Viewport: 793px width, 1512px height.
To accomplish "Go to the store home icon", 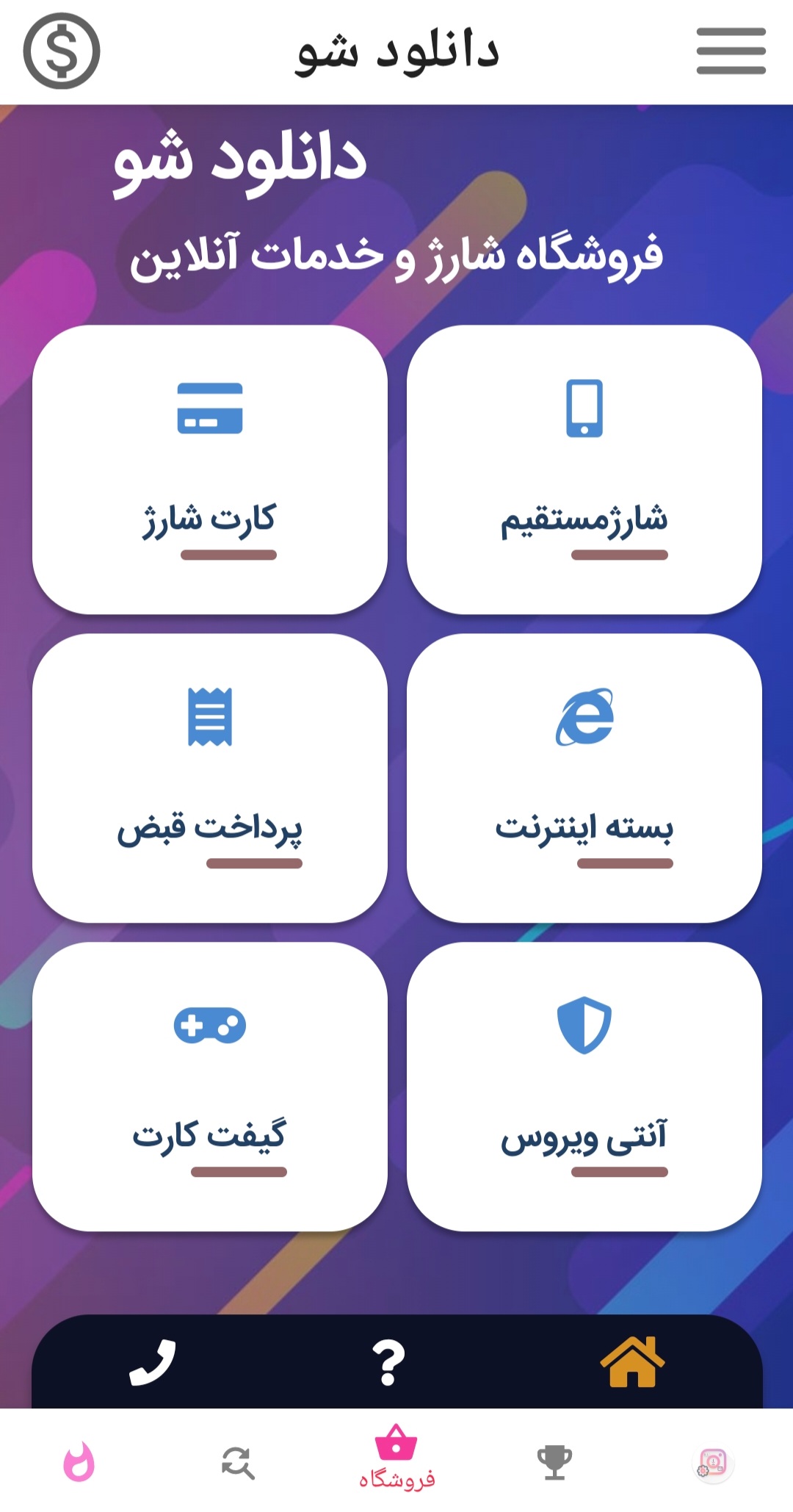I will coord(632,1361).
